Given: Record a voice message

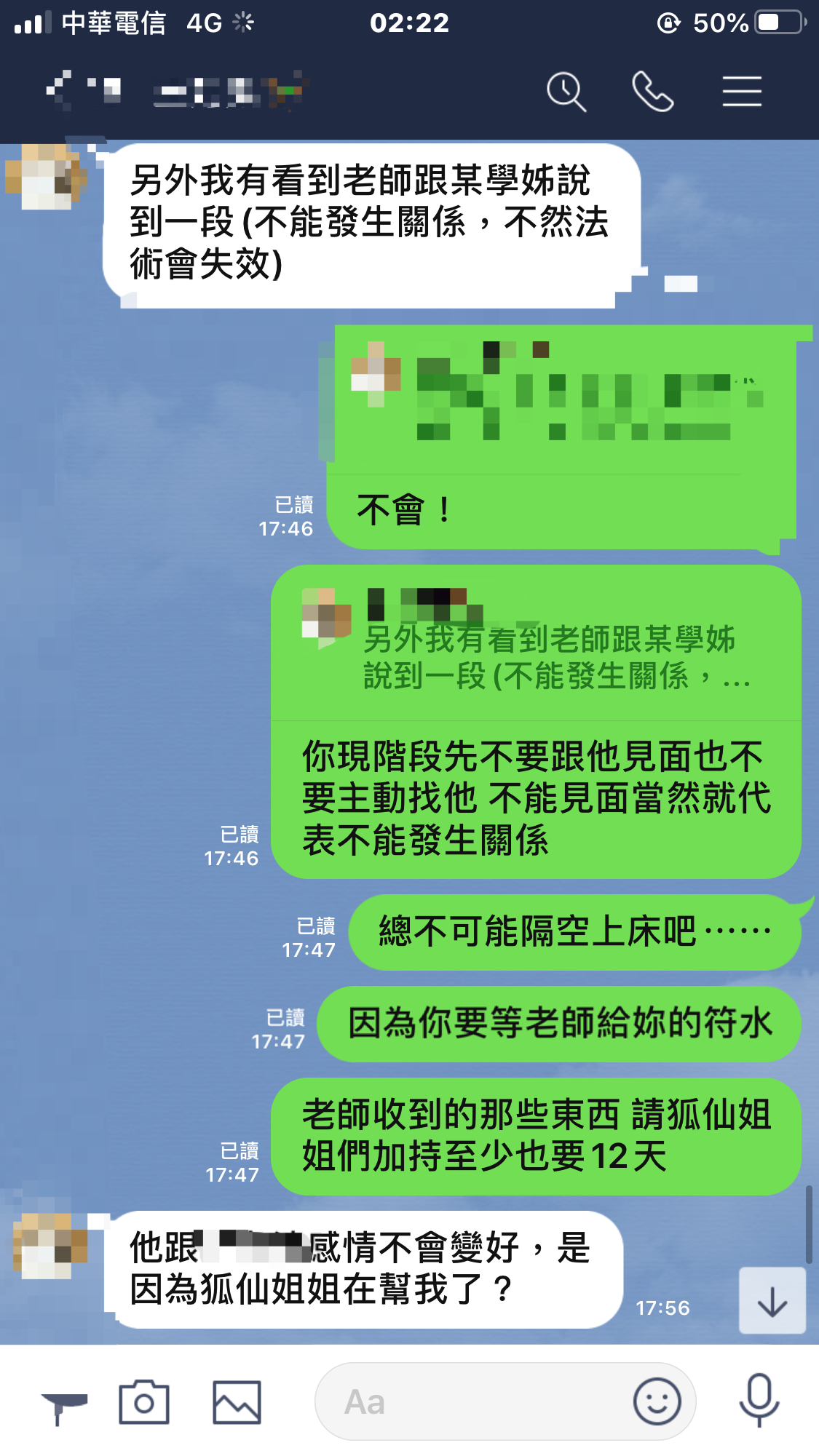Looking at the screenshot, I should tap(759, 1400).
